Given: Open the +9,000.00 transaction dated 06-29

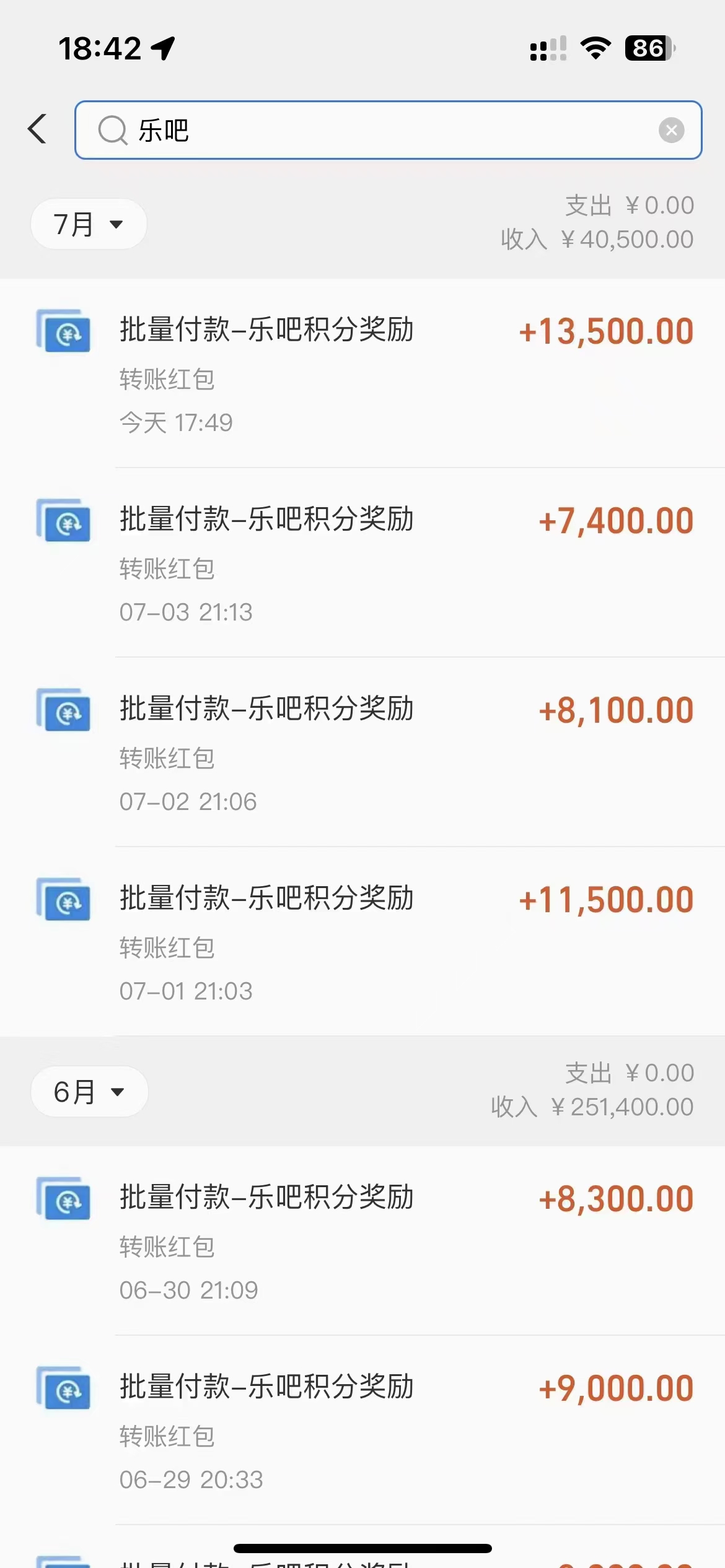Looking at the screenshot, I should [x=362, y=1430].
